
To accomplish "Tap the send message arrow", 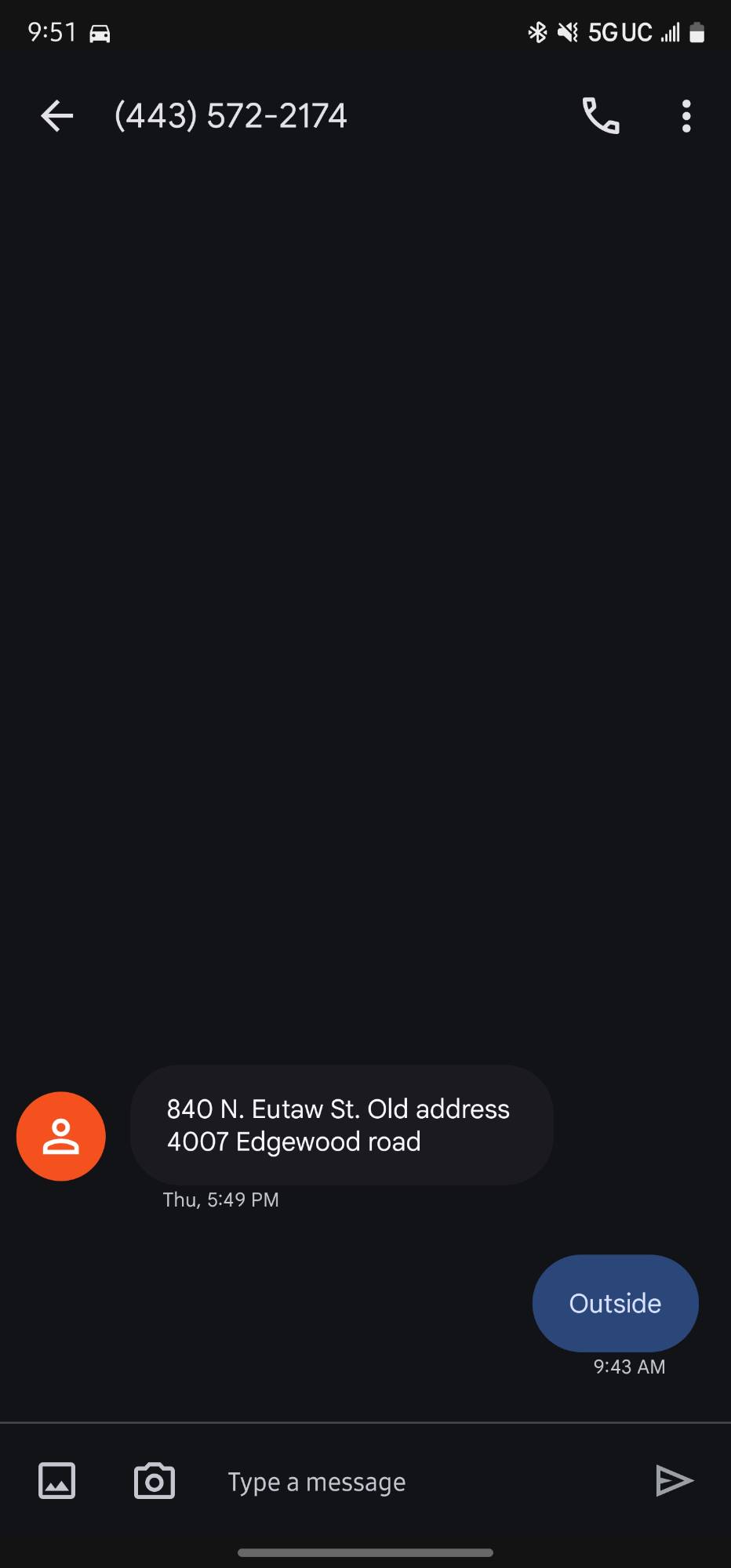I will (674, 1480).
